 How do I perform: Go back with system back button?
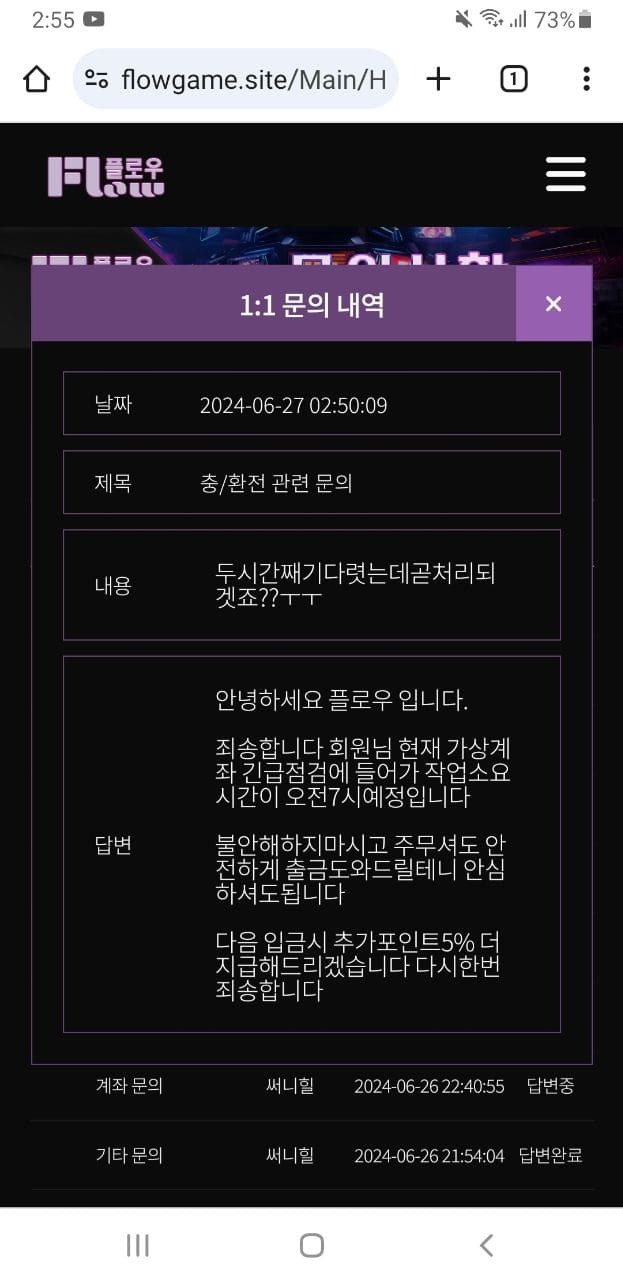pos(486,1245)
